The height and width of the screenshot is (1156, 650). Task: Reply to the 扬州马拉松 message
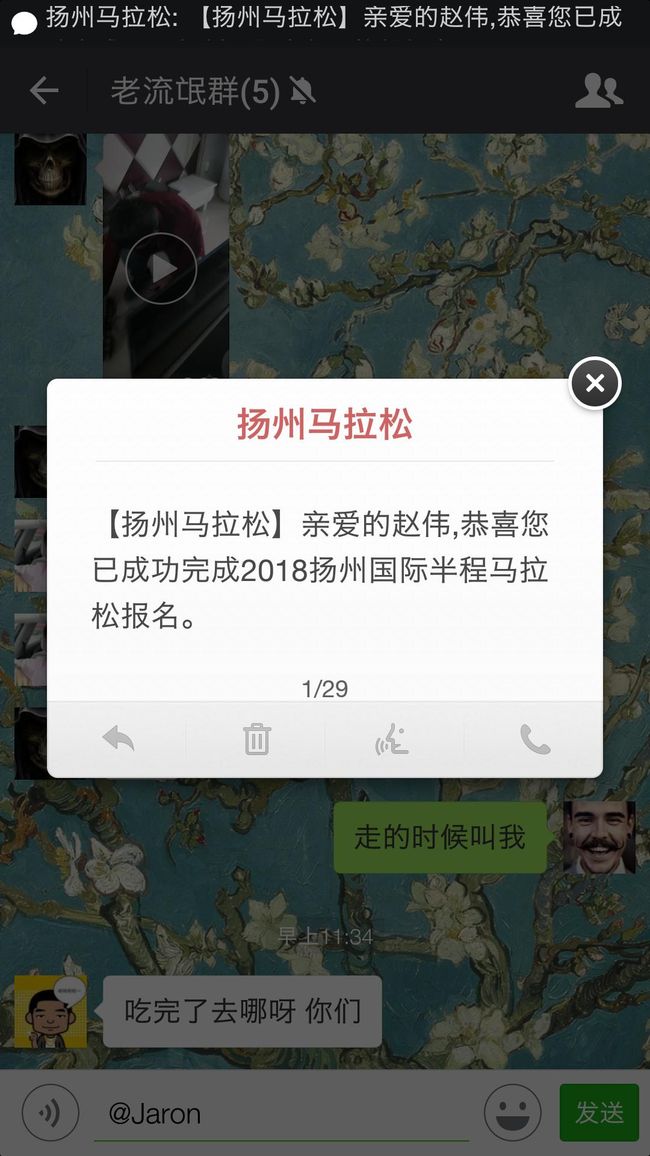pyautogui.click(x=118, y=738)
